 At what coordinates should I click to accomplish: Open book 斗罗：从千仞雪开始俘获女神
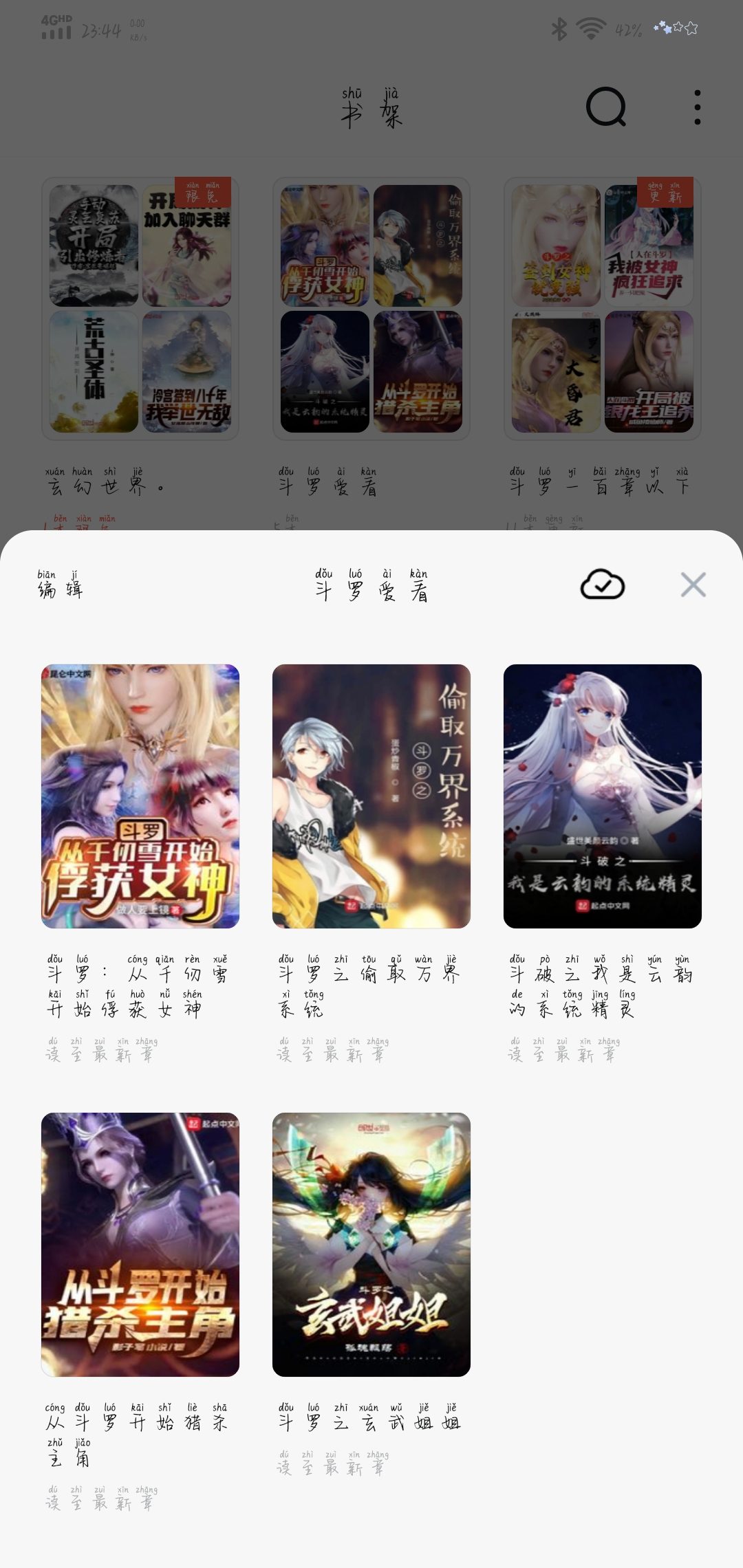tap(140, 796)
